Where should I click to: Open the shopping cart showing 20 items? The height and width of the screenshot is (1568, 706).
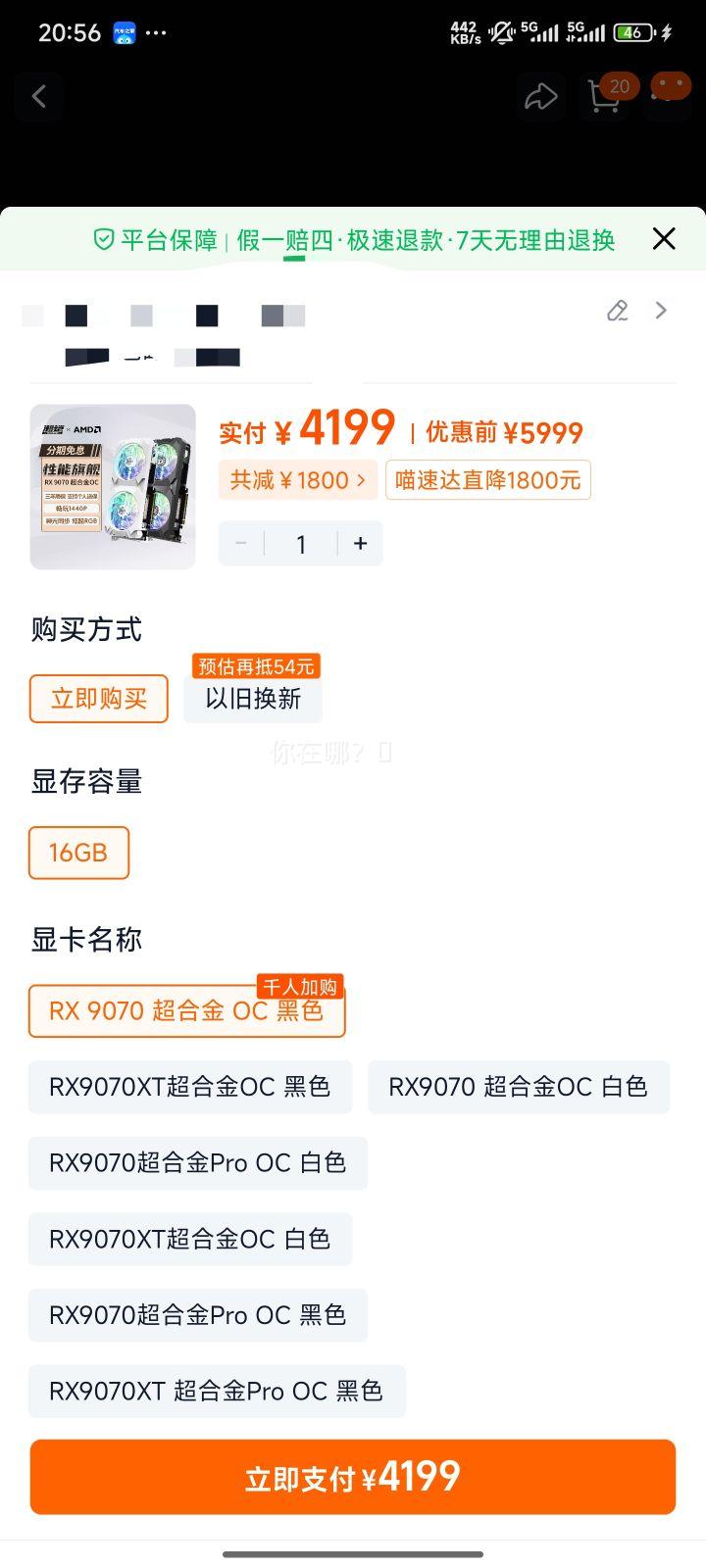tap(605, 98)
